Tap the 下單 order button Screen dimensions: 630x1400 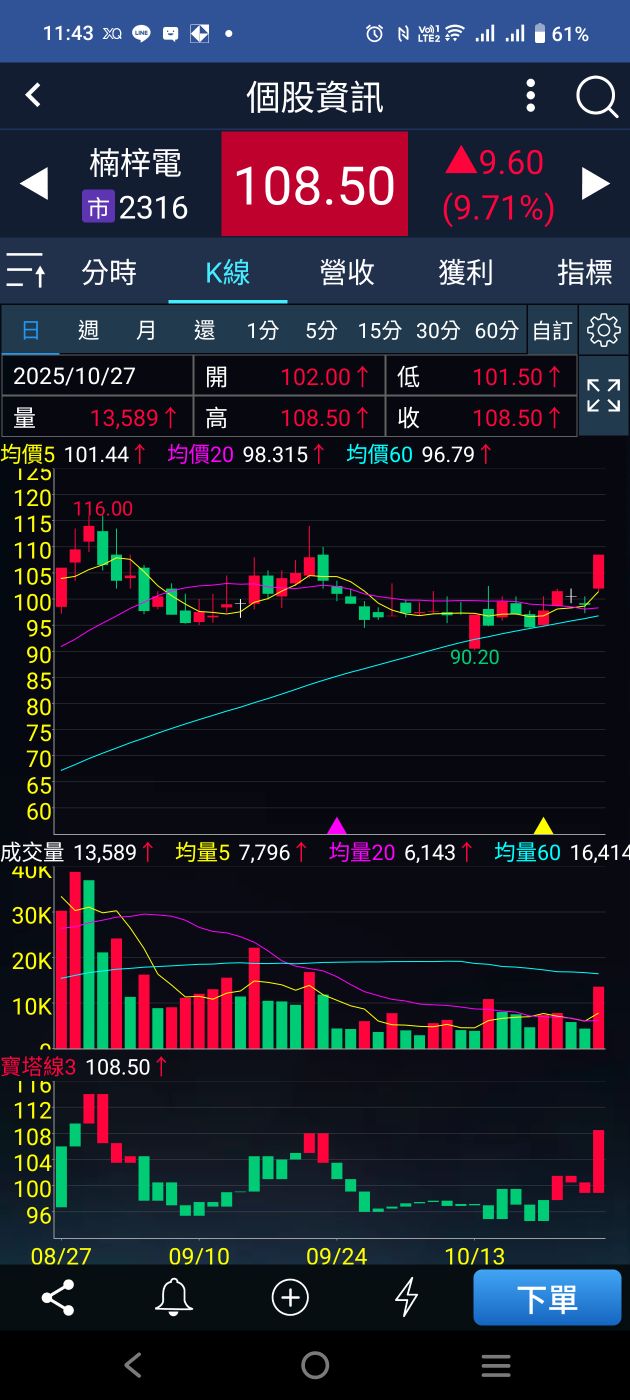tap(547, 1298)
